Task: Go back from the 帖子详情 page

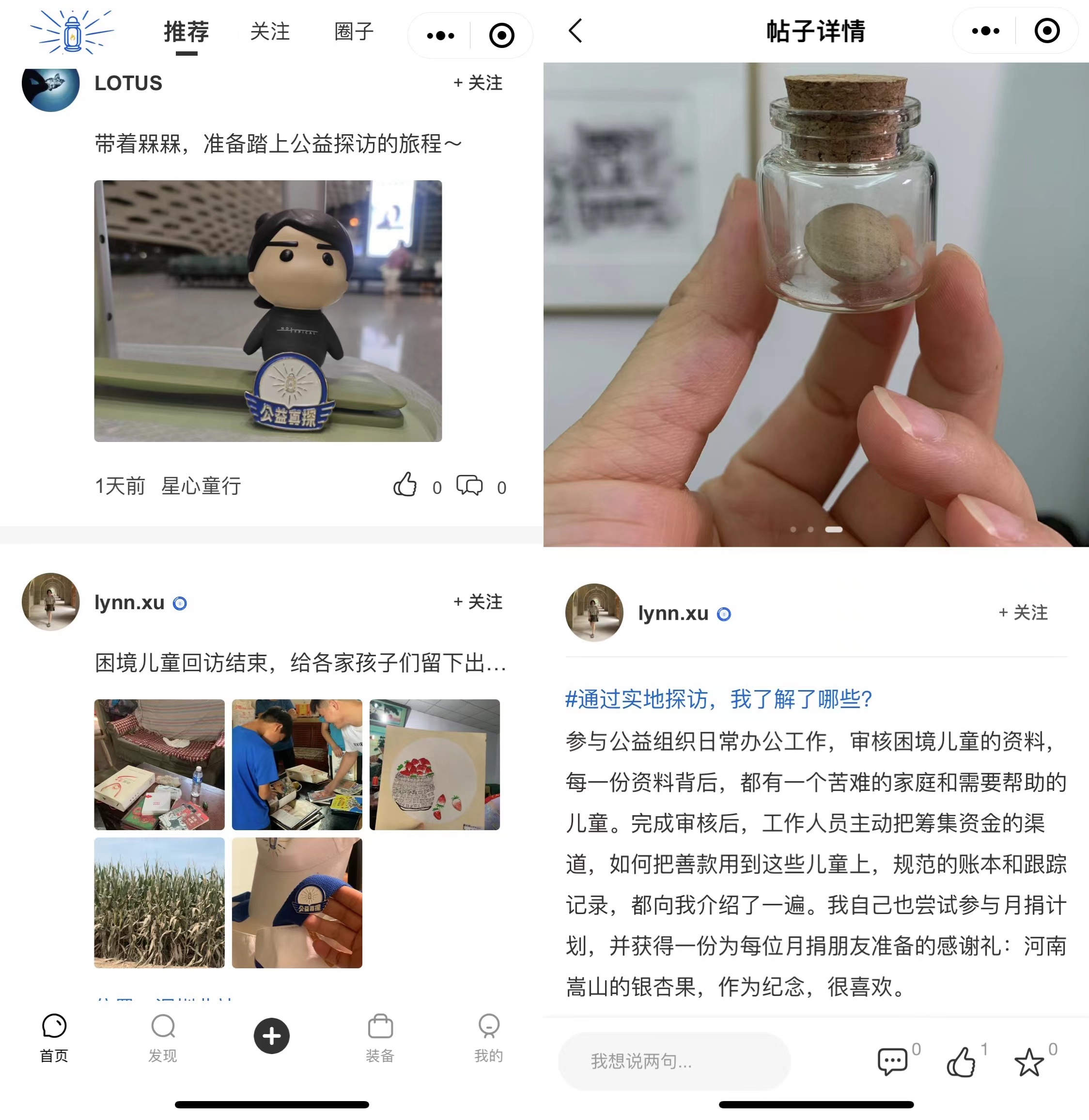Action: pos(576,31)
